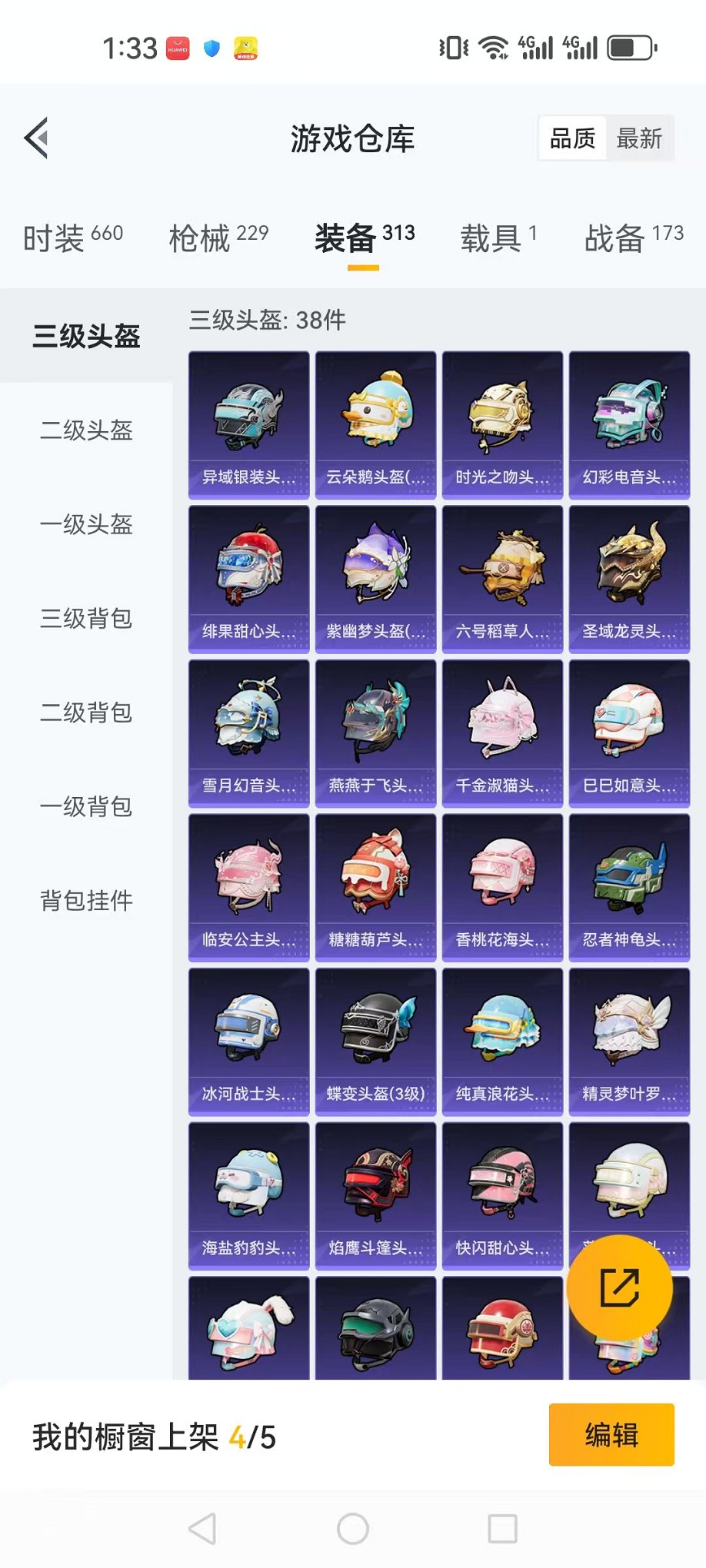
Task: Open the 云朵鹅头盔 item
Action: (x=375, y=425)
